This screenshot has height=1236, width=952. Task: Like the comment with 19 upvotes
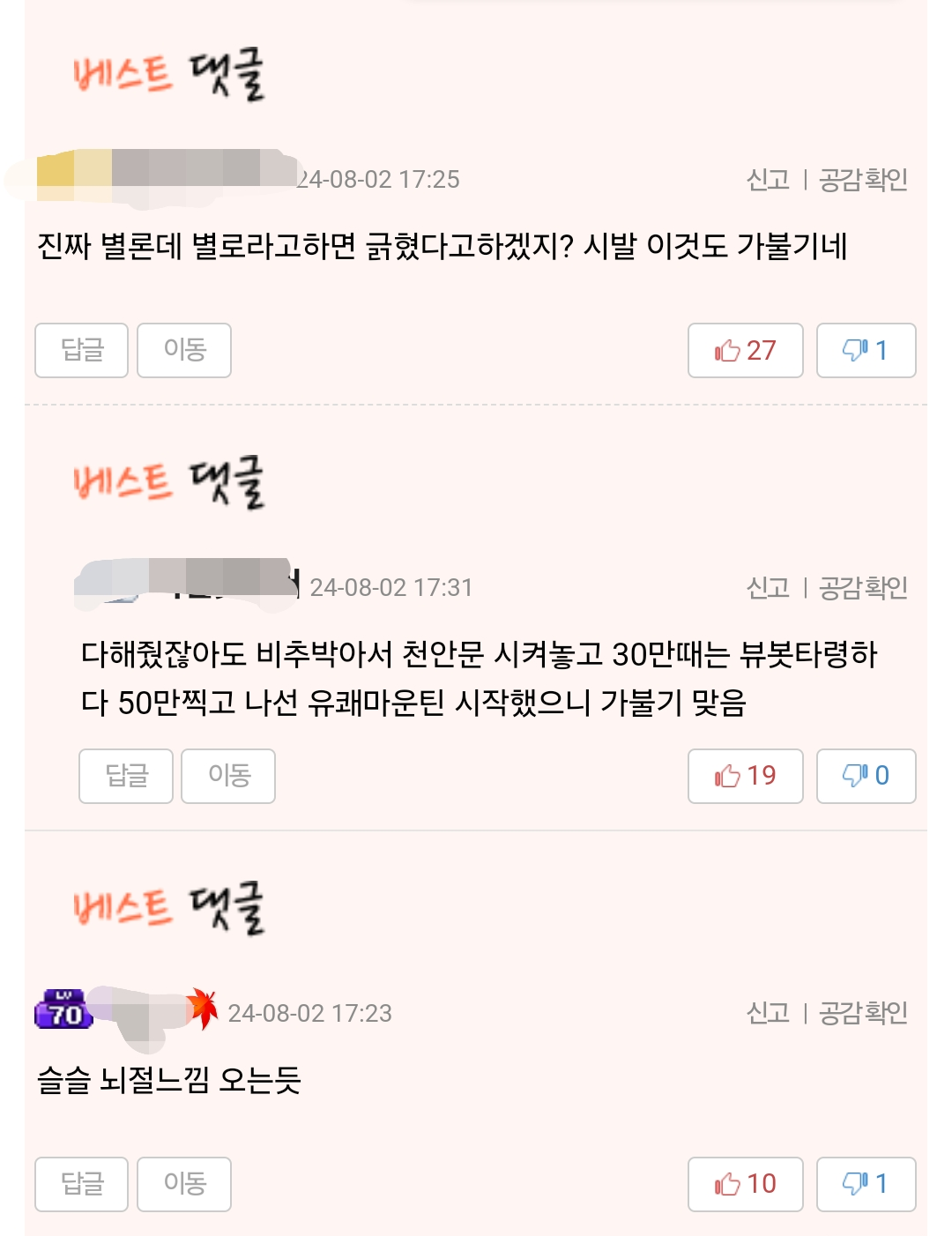click(x=745, y=776)
